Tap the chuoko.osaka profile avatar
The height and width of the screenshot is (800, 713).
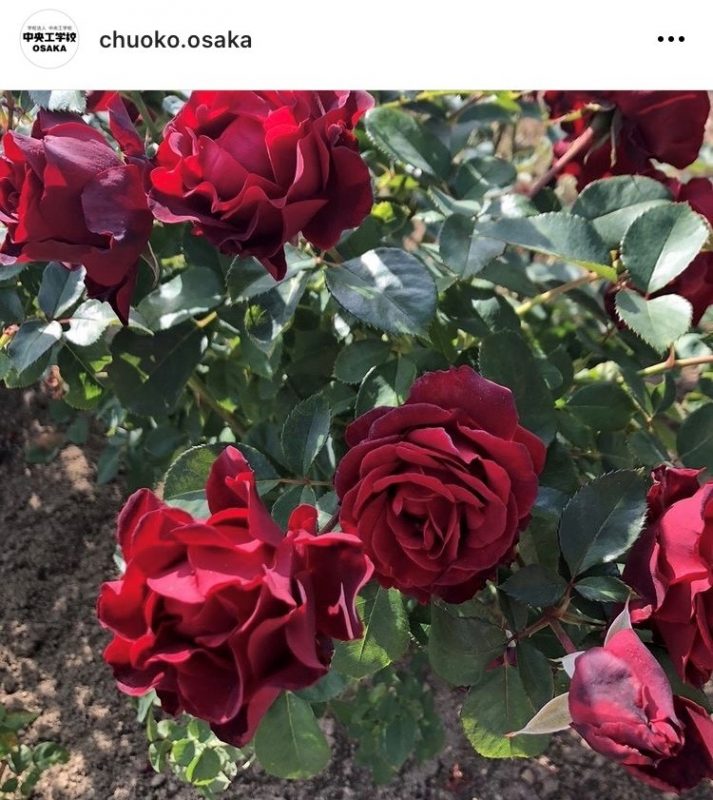49,40
